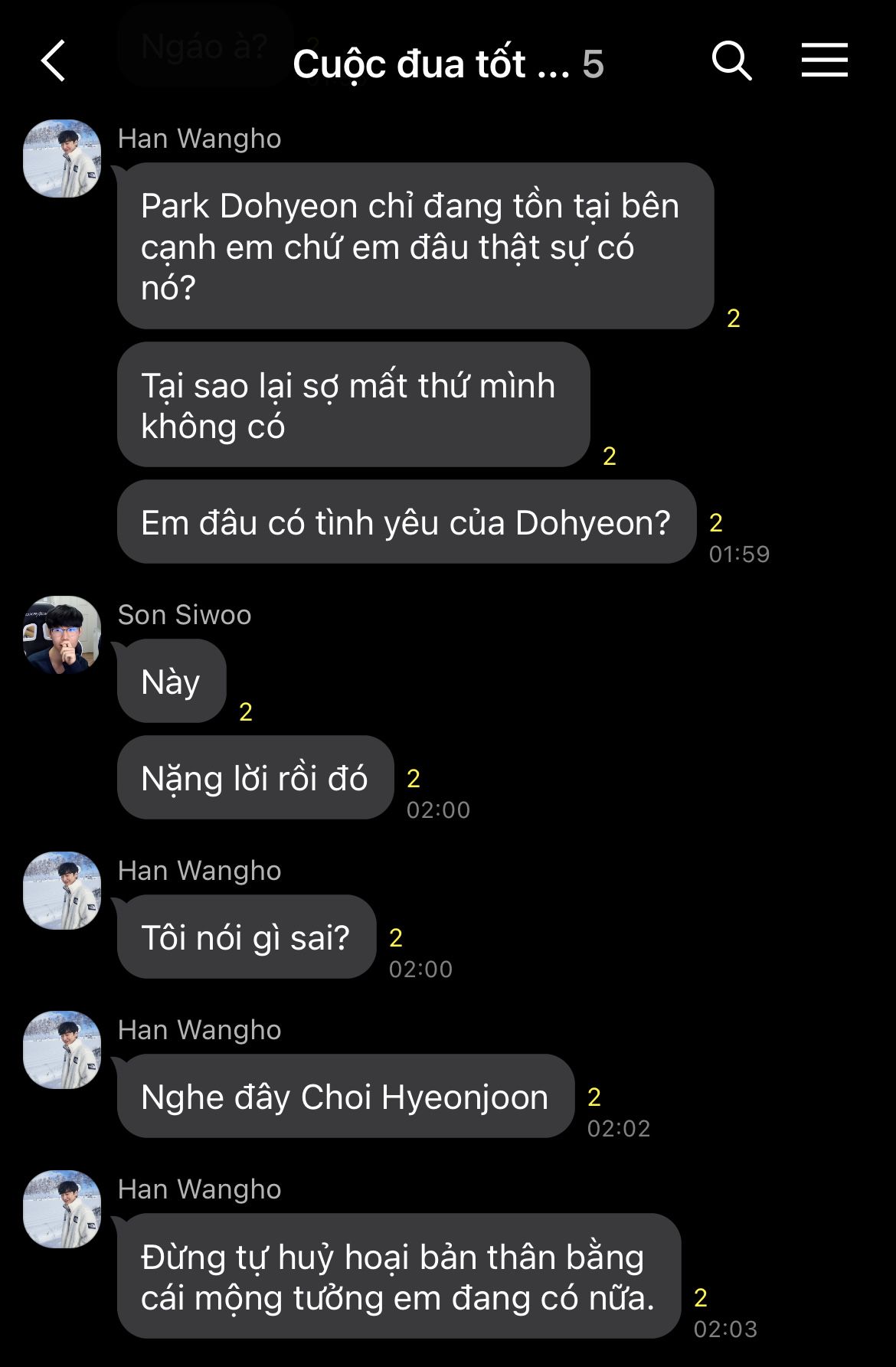Open the chat room hamburger menu

pyautogui.click(x=824, y=61)
